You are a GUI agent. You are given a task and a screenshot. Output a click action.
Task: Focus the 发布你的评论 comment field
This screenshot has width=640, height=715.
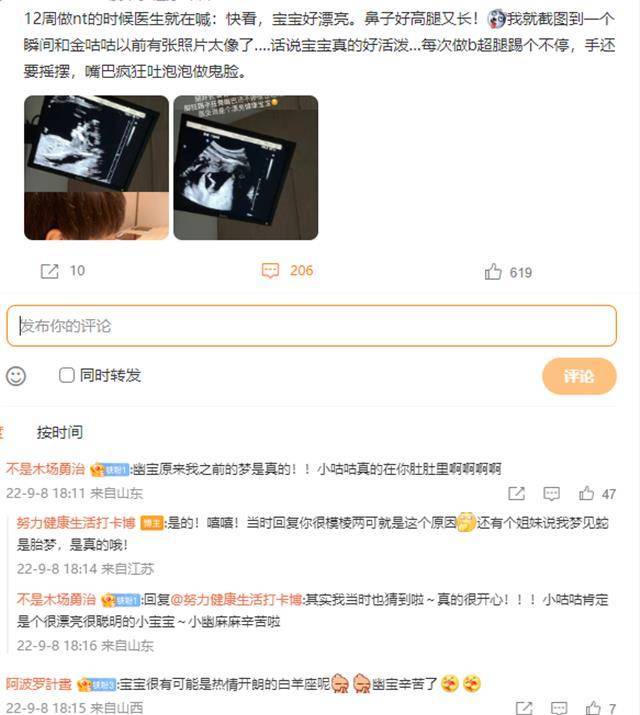311,326
